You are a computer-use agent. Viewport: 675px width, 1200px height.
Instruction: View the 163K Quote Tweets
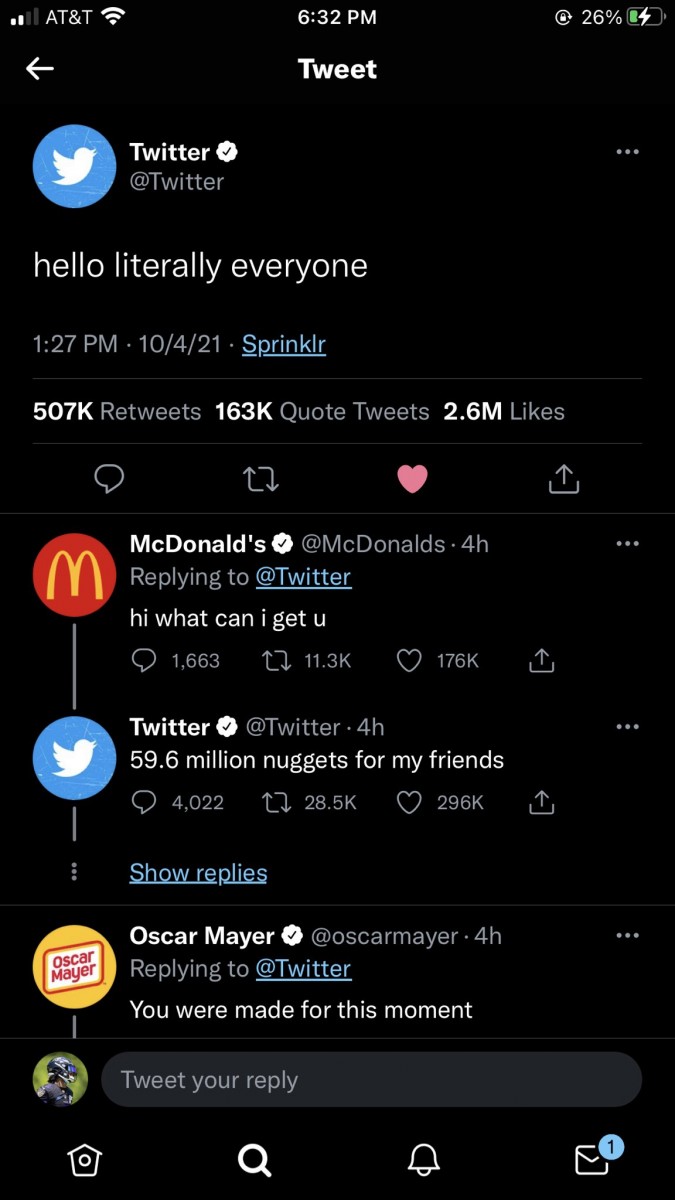point(322,411)
